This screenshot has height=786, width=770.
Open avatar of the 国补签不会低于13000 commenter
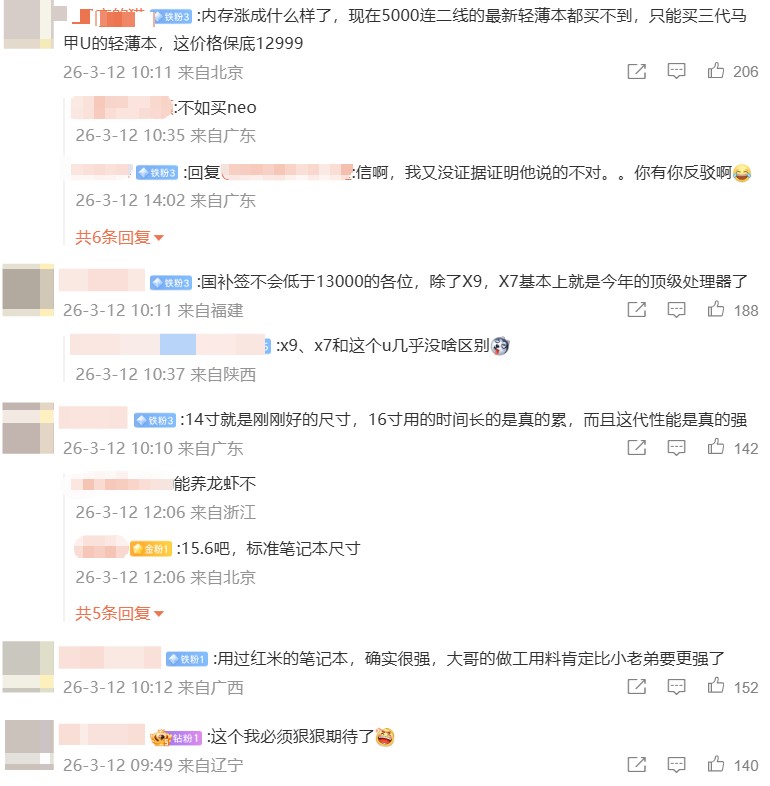[x=28, y=290]
